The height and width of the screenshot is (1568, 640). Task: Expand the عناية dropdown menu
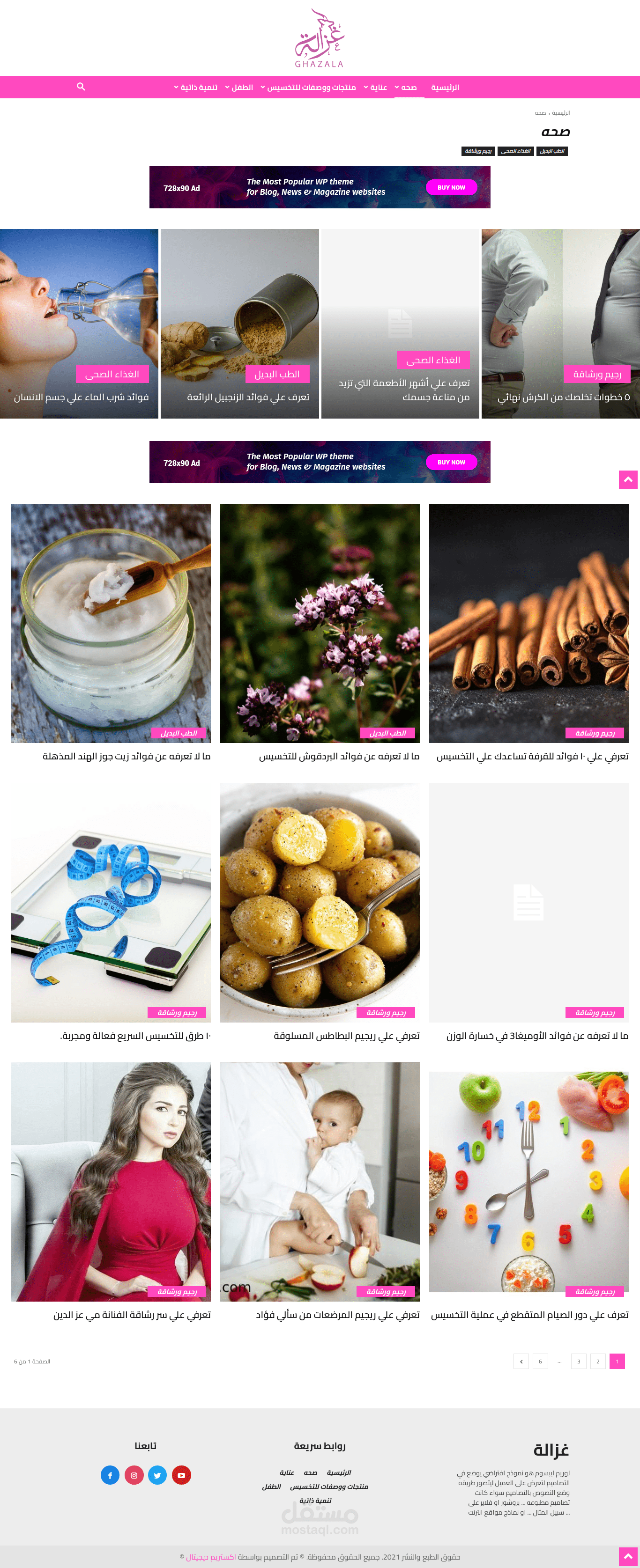(x=375, y=88)
